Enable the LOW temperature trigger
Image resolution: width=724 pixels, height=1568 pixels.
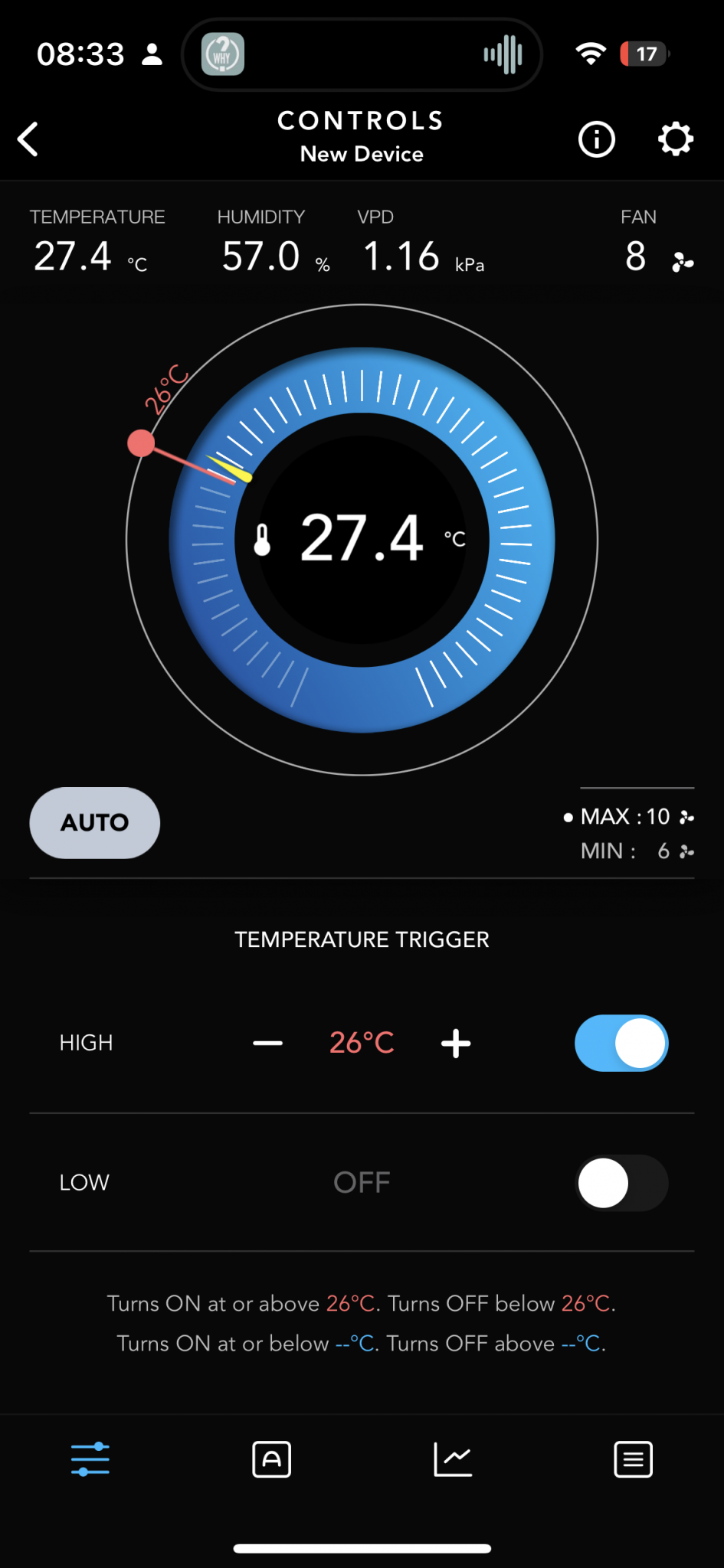coord(621,1183)
